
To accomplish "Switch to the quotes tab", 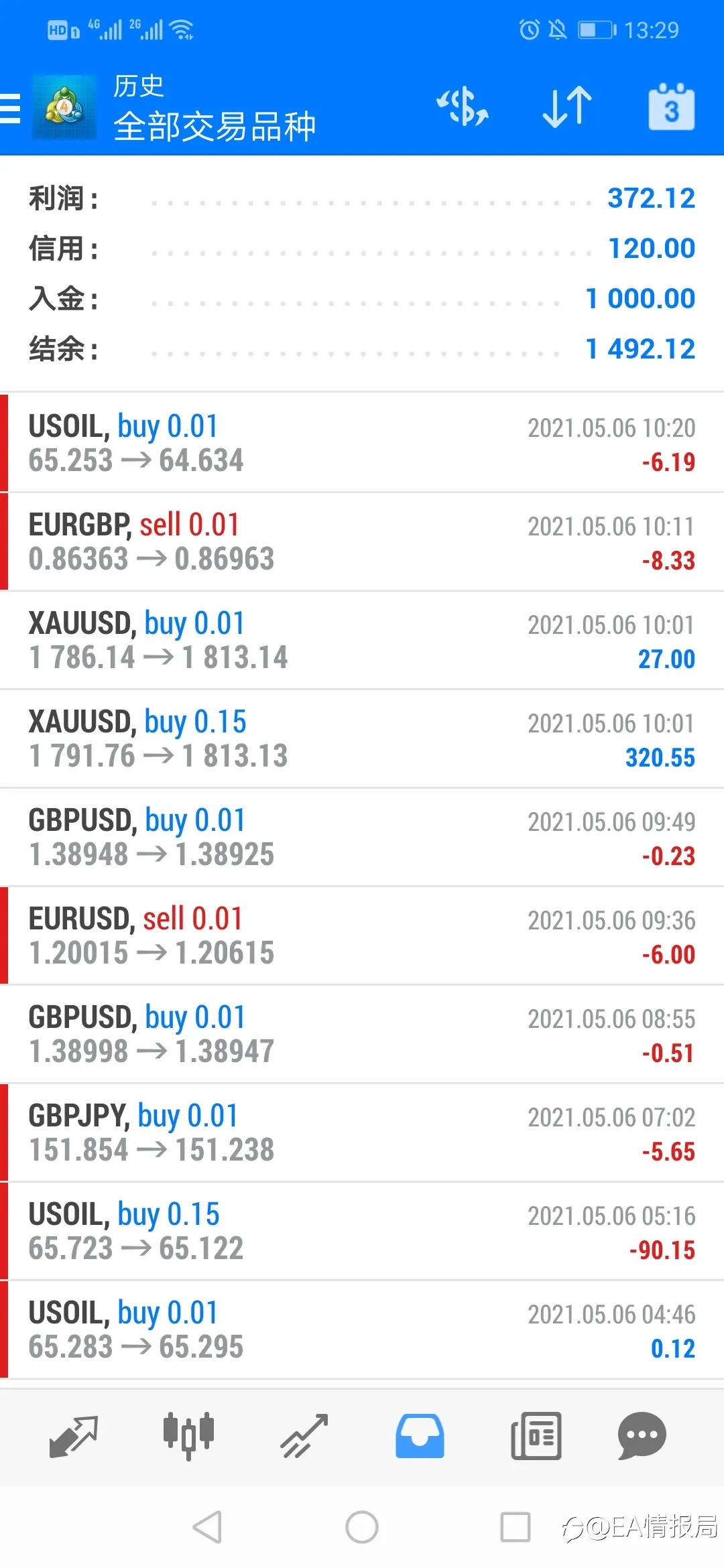I will [x=74, y=1436].
